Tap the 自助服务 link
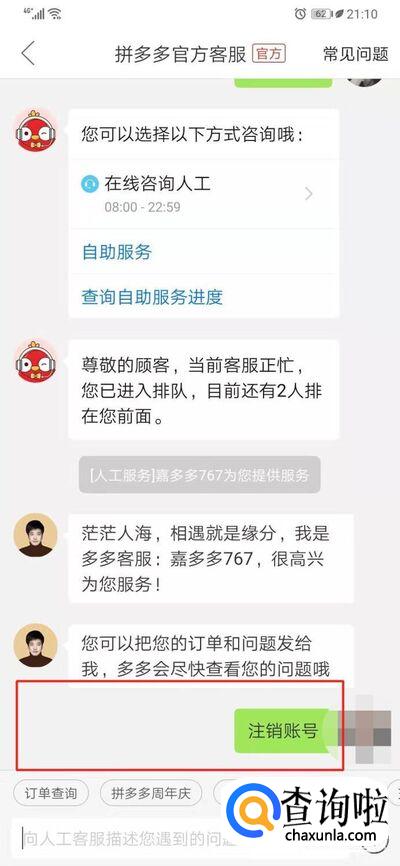This screenshot has height=866, width=400. 117,252
